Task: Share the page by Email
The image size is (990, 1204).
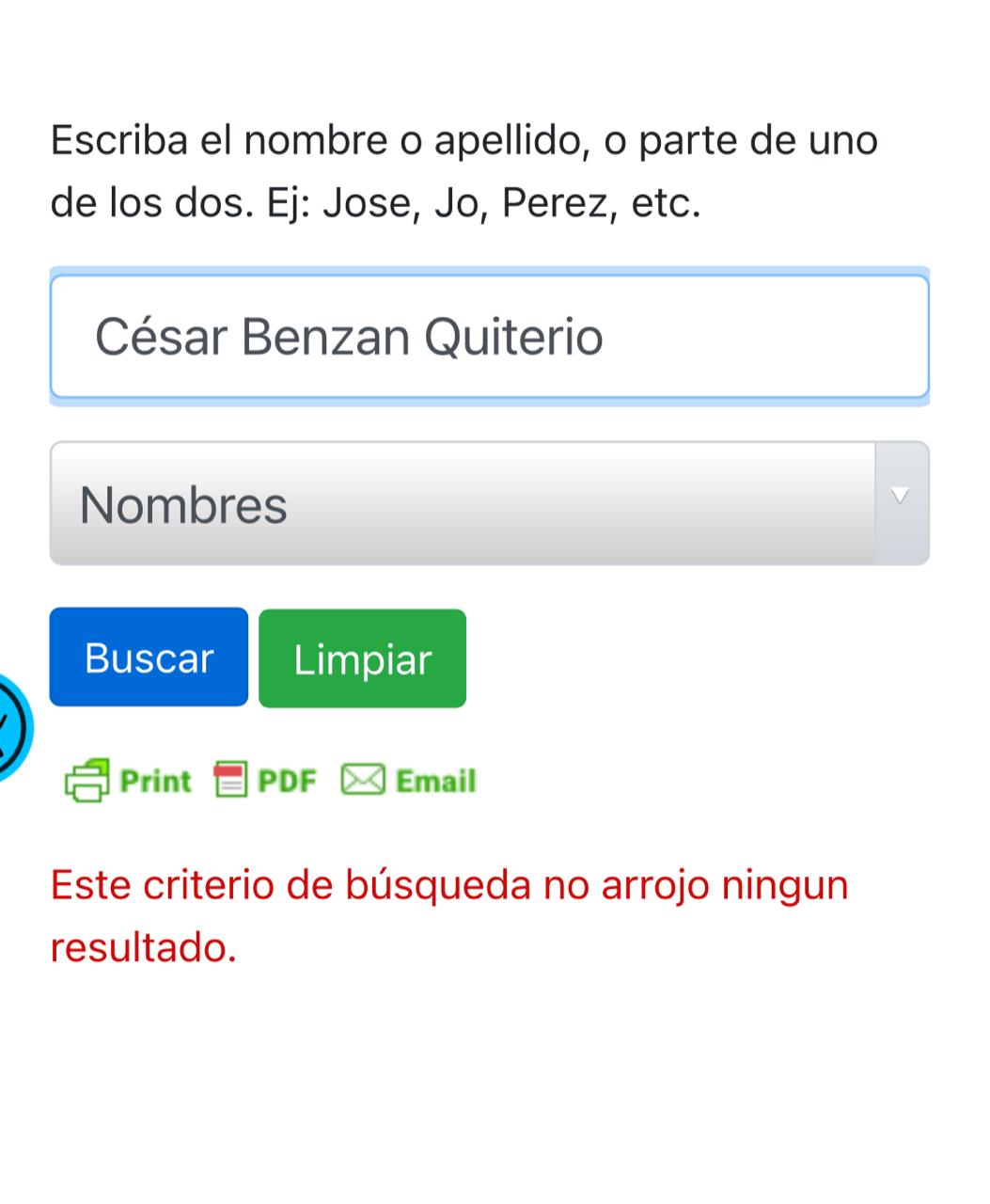Action: point(408,780)
